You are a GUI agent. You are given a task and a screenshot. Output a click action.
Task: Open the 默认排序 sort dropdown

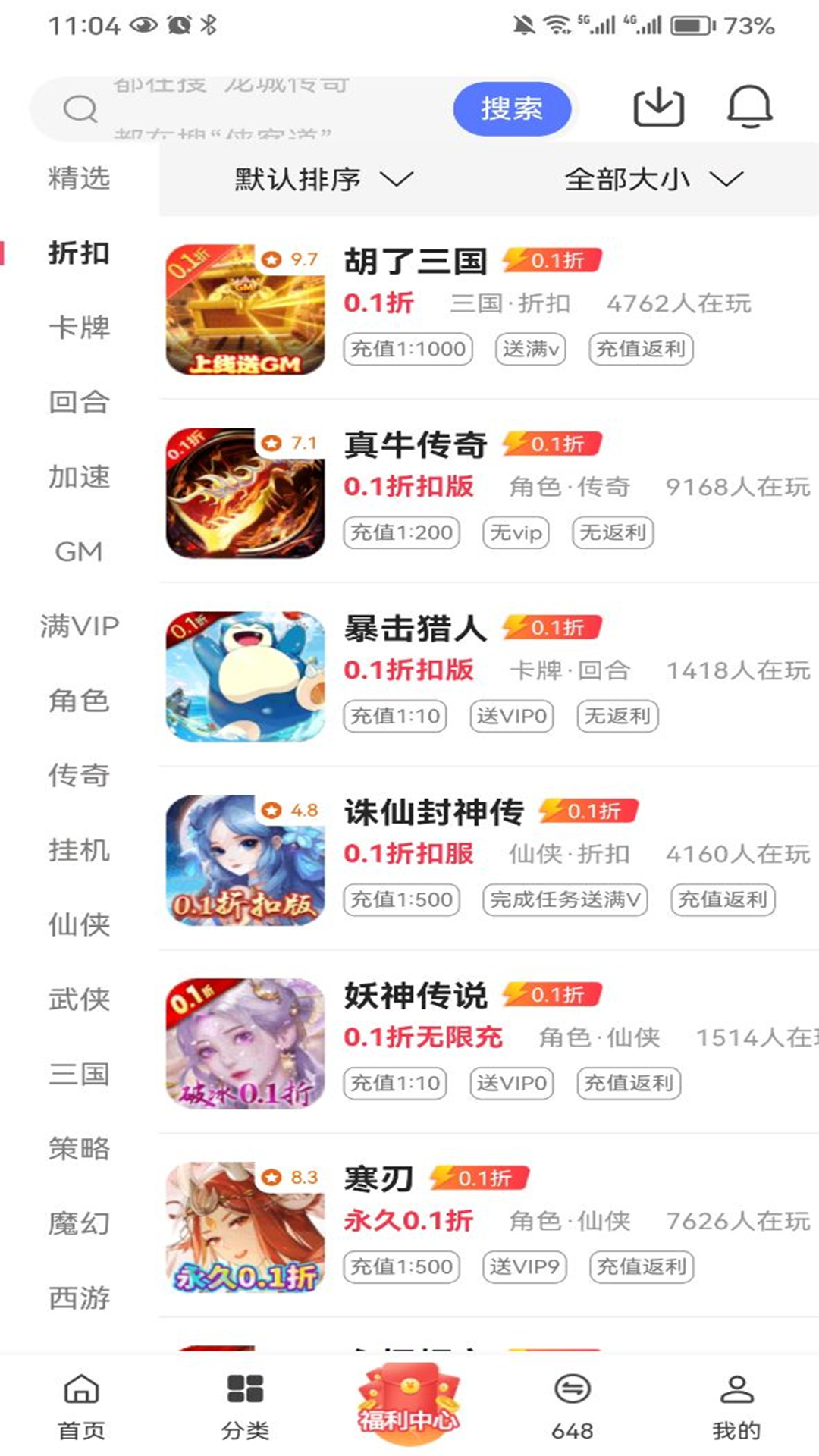click(x=296, y=180)
